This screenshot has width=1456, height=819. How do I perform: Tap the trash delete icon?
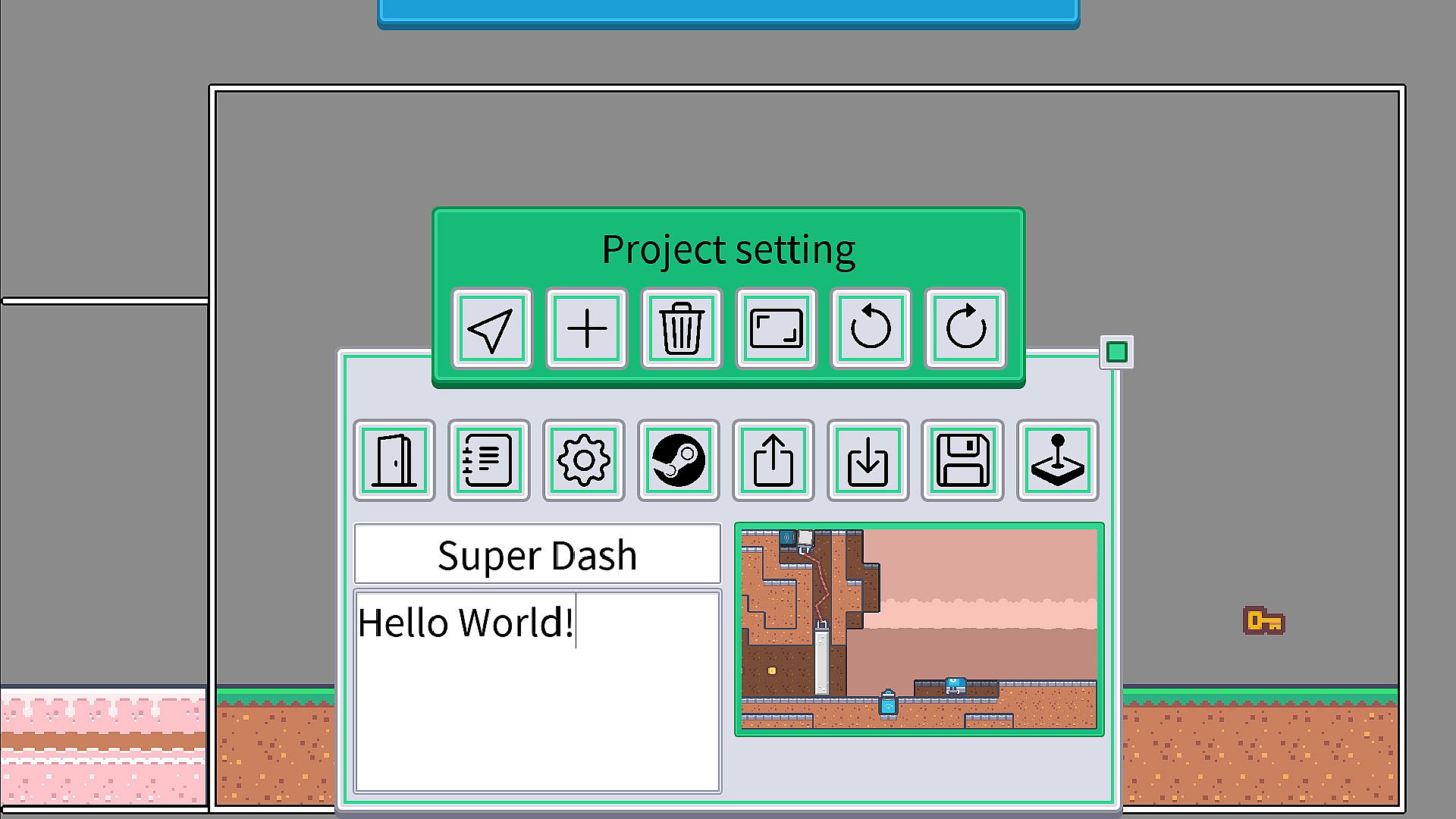click(x=681, y=328)
